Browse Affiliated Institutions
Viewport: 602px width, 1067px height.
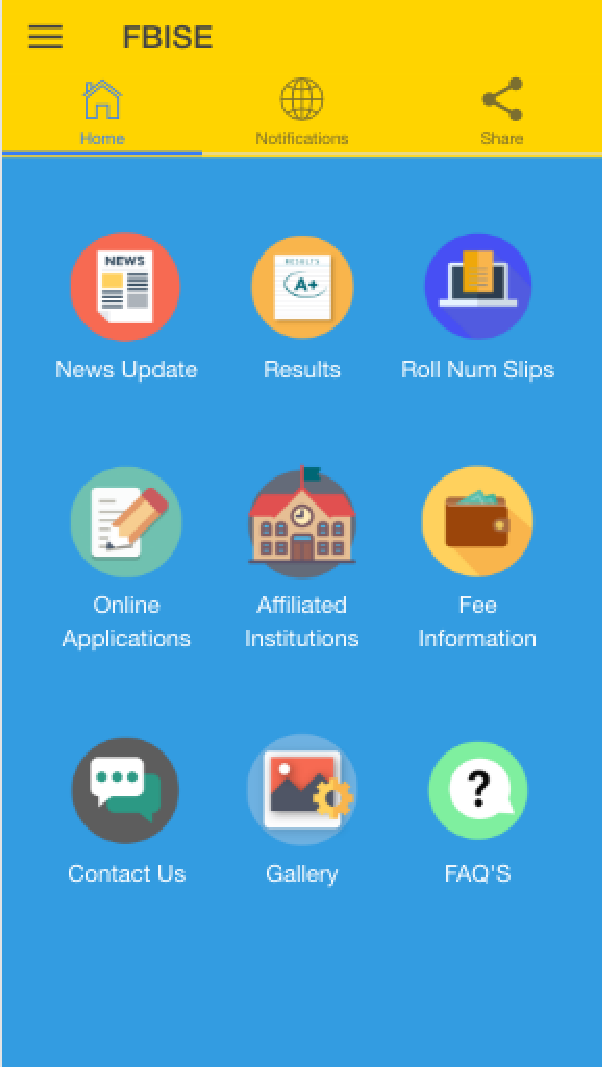click(301, 558)
